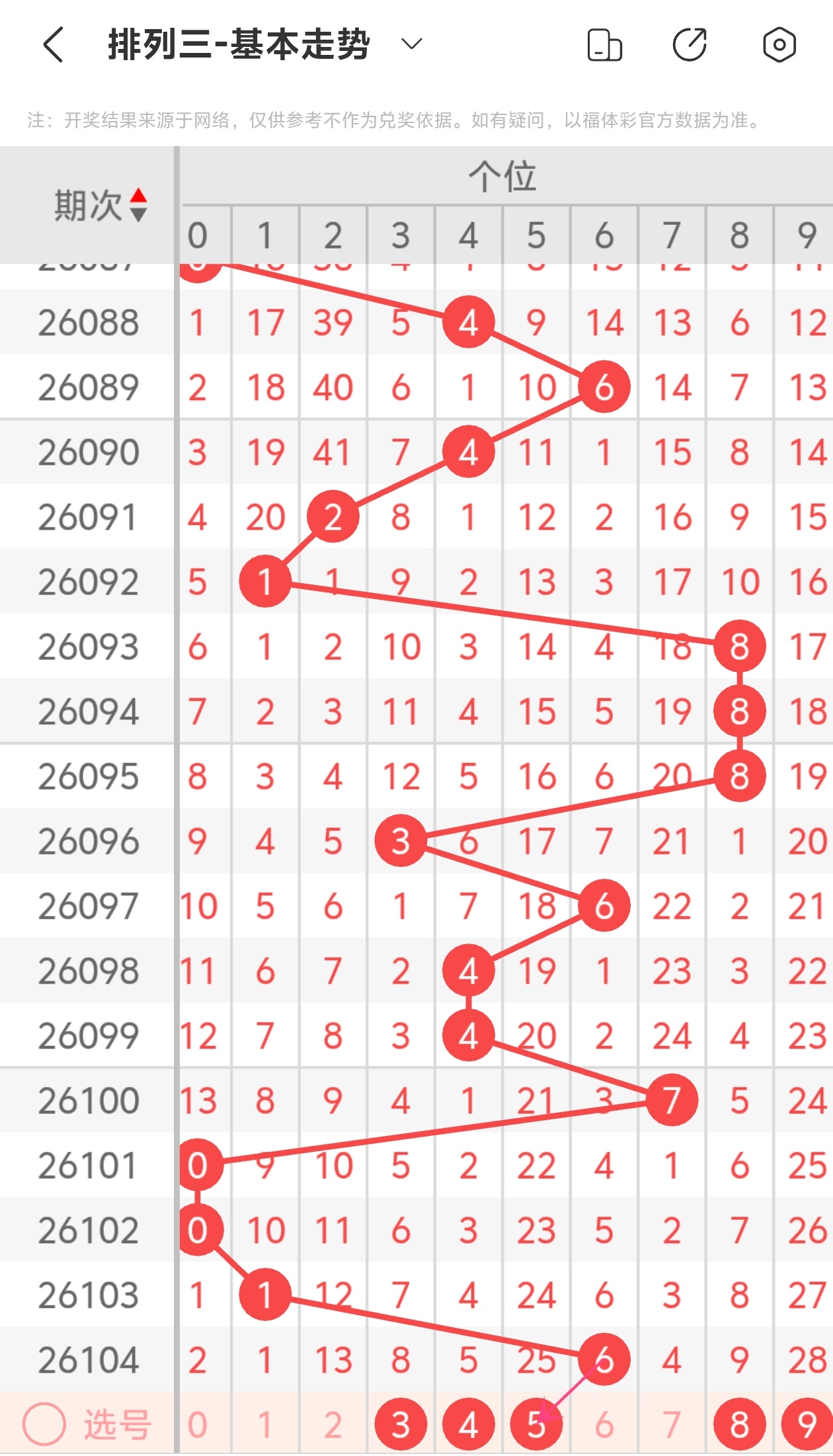Image resolution: width=833 pixels, height=1456 pixels.
Task: Open the chart settings
Action: click(779, 45)
